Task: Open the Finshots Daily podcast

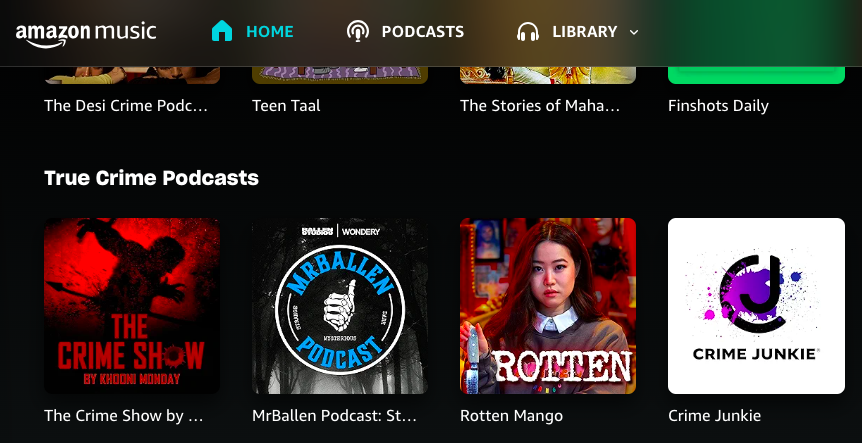Action: (718, 105)
